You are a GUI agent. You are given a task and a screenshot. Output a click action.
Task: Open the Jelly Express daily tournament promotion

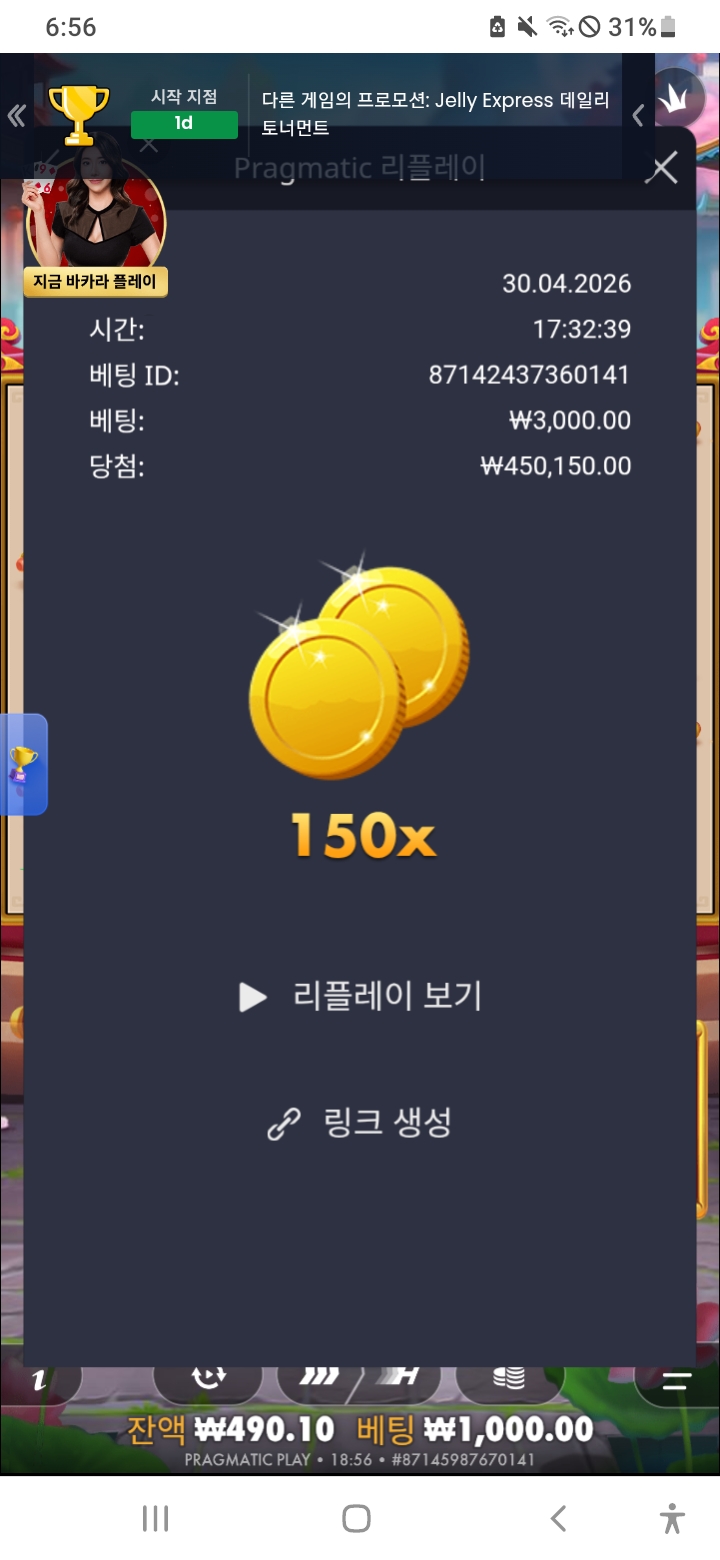tap(435, 114)
